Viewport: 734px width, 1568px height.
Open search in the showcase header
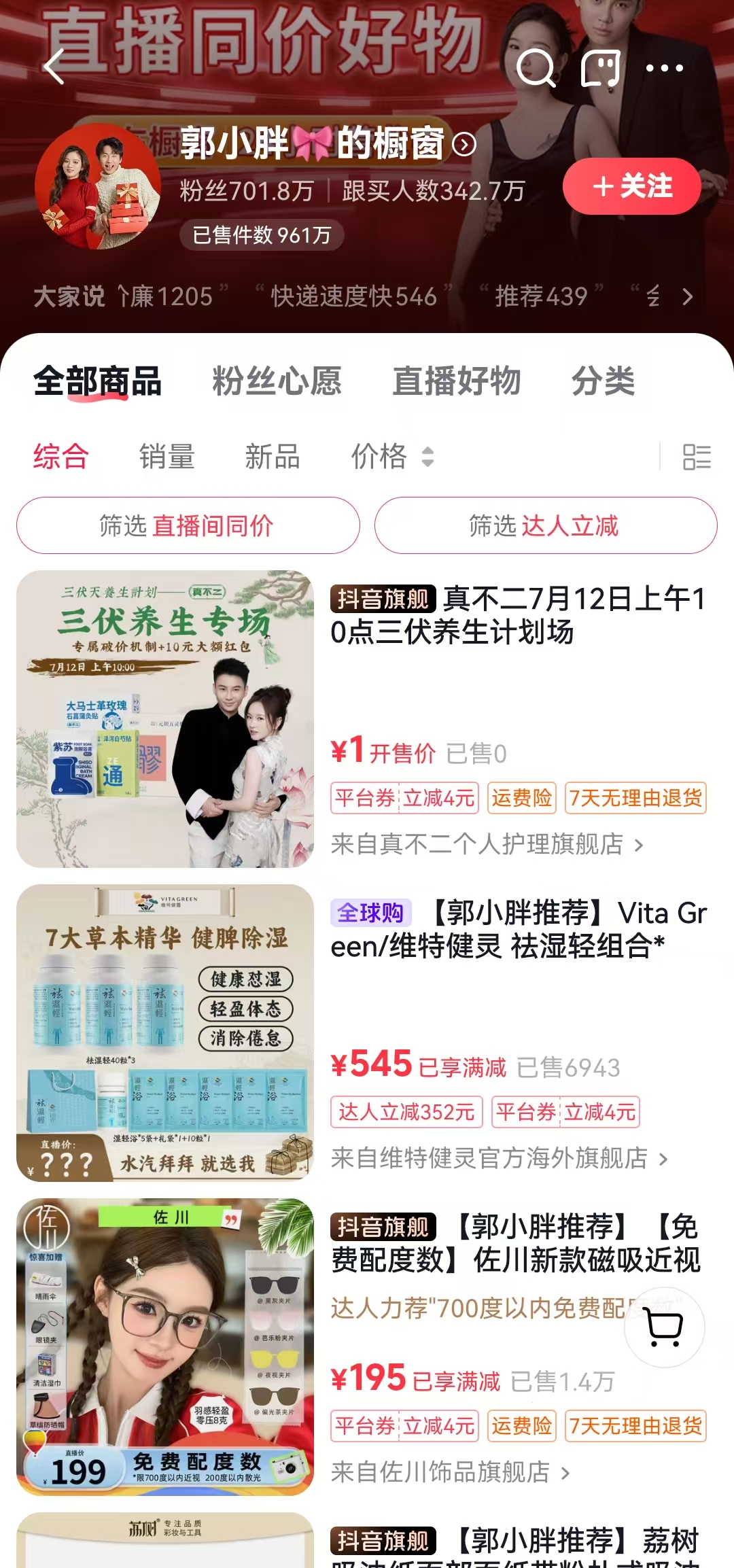(x=536, y=68)
